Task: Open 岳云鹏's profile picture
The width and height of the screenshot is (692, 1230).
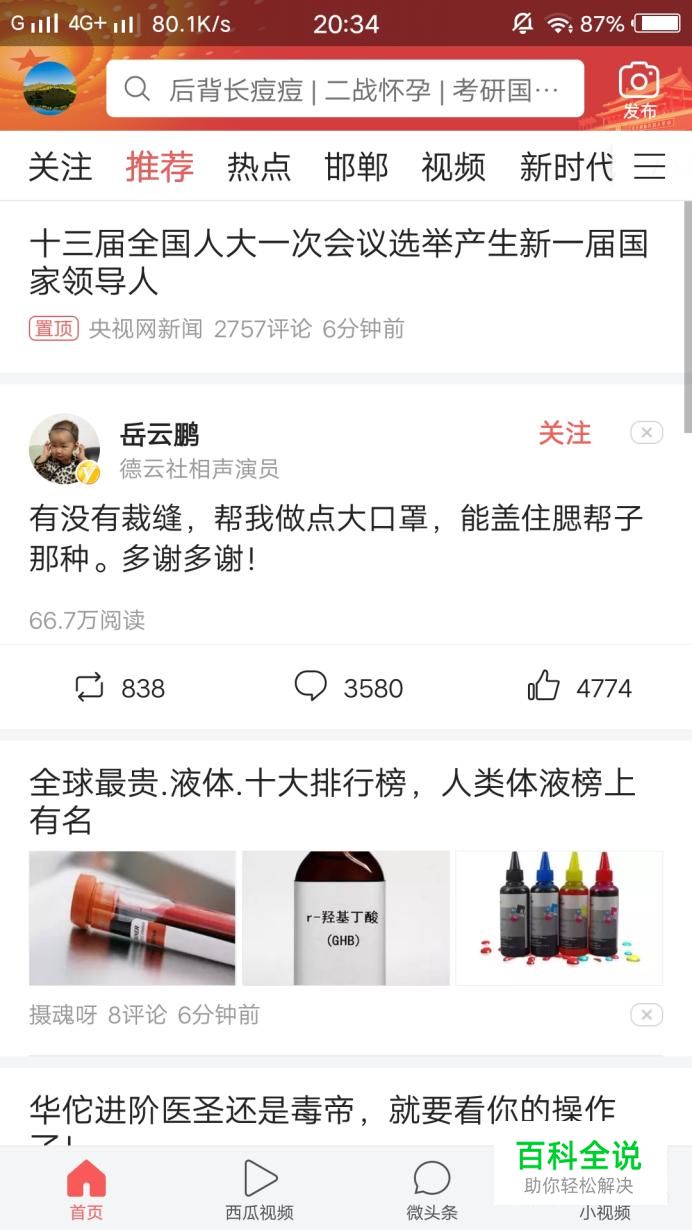Action: click(x=65, y=449)
